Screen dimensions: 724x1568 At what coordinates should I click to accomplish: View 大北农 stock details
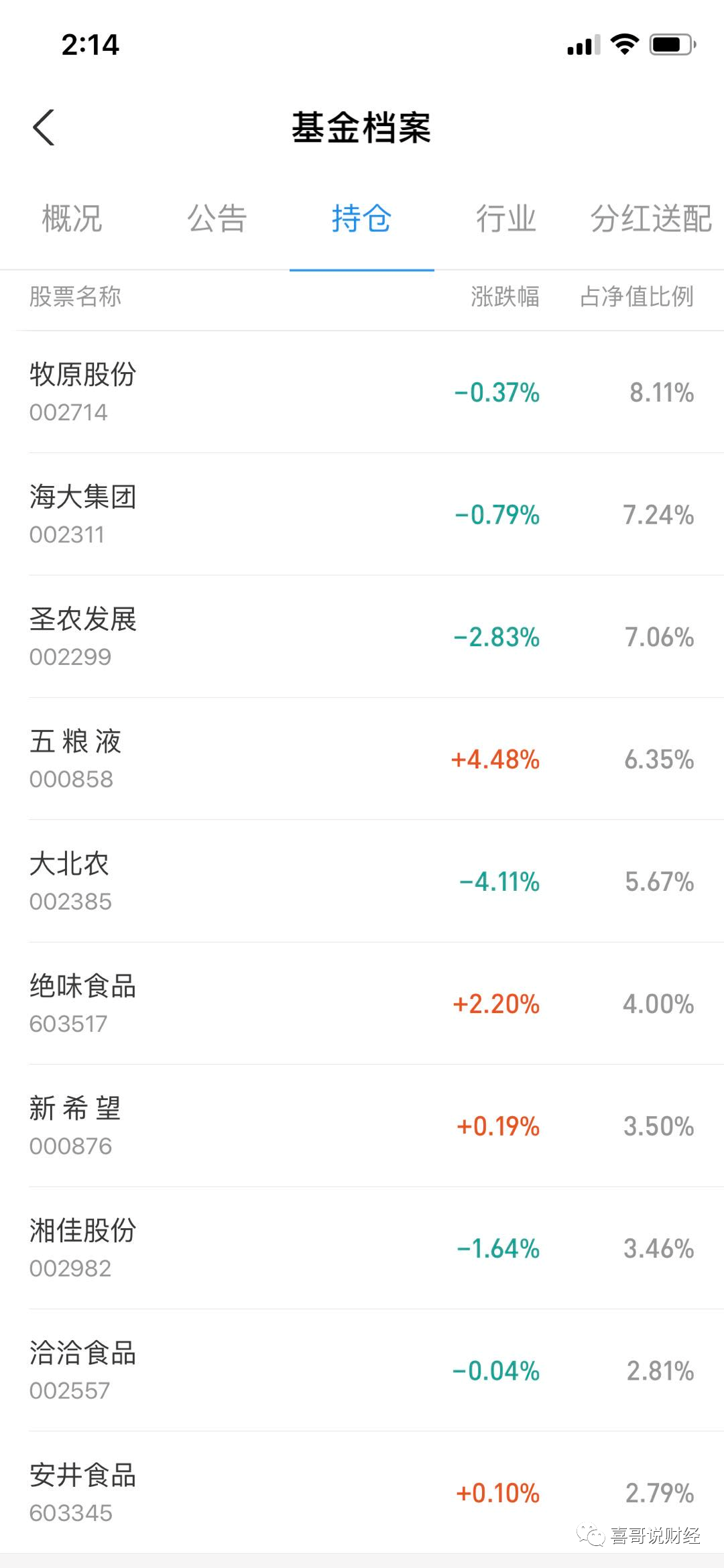click(362, 882)
